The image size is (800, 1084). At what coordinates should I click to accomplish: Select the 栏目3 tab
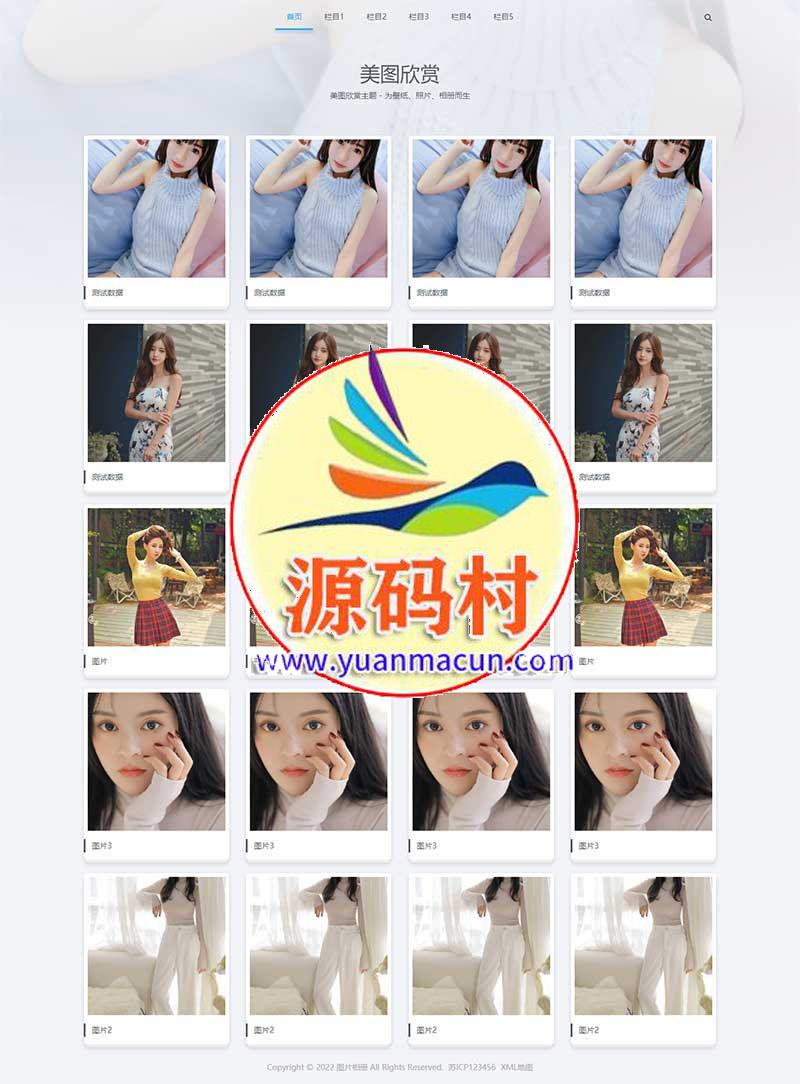(x=418, y=17)
